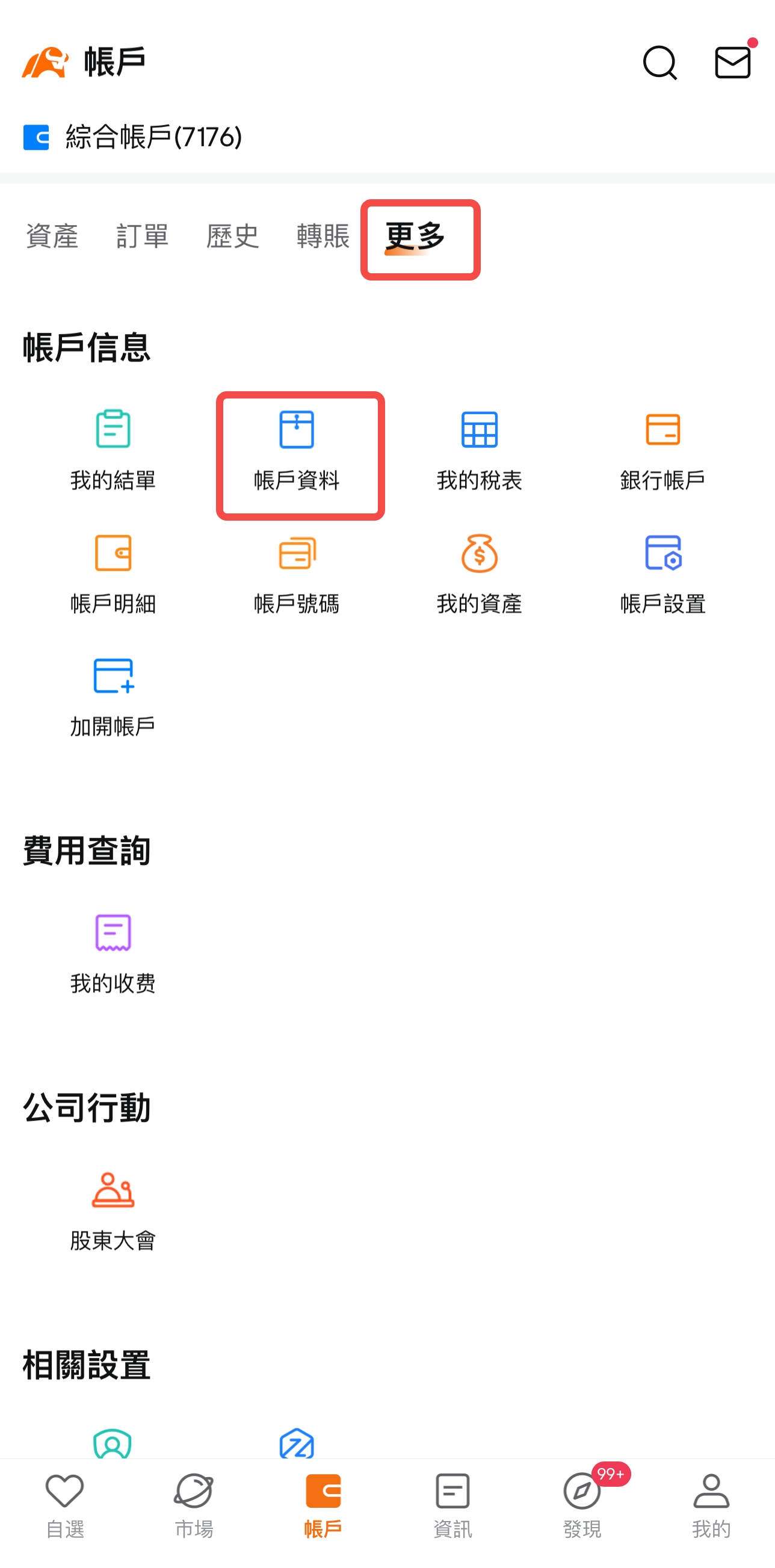Screen dimensions: 775x1568
Task: Switch to the 歷史 tab
Action: coord(232,236)
